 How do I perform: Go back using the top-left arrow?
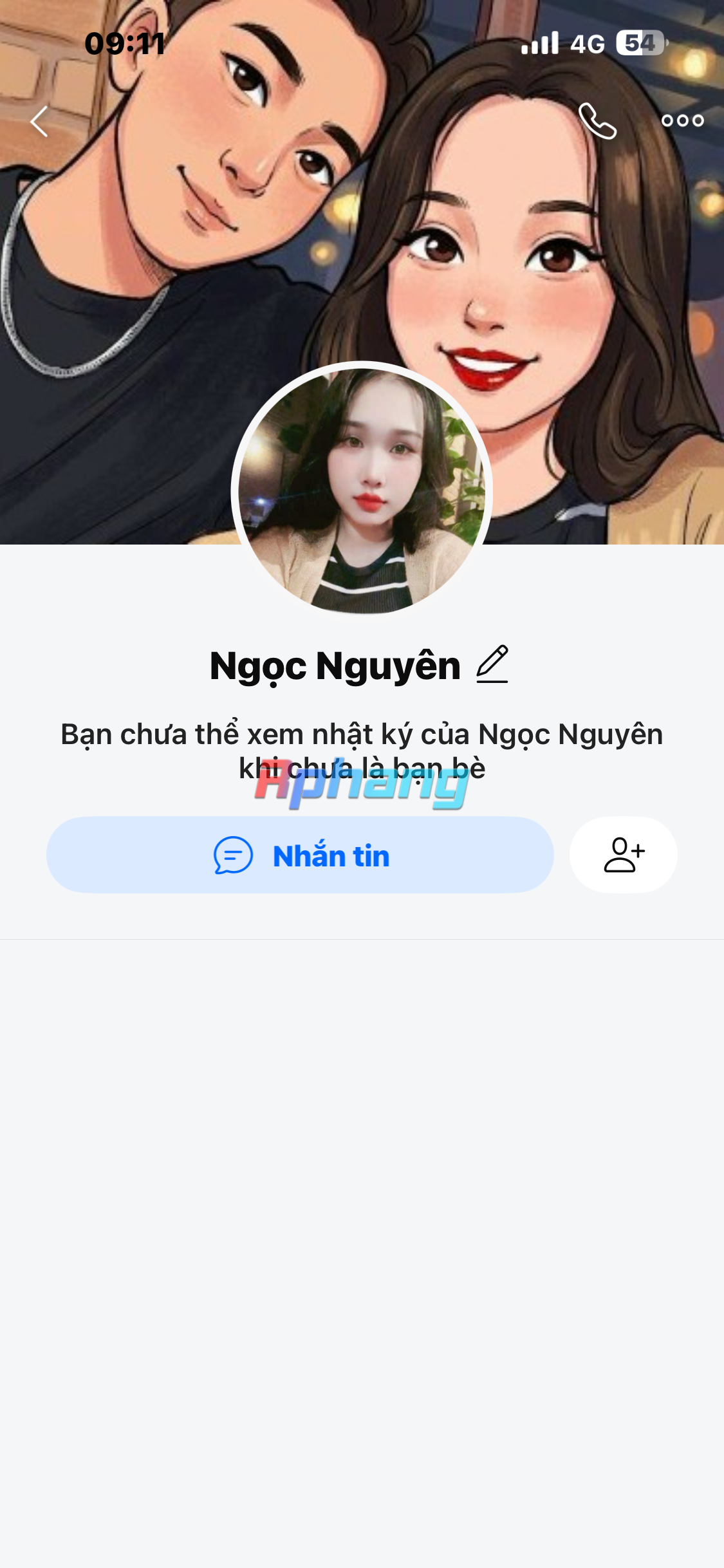39,121
